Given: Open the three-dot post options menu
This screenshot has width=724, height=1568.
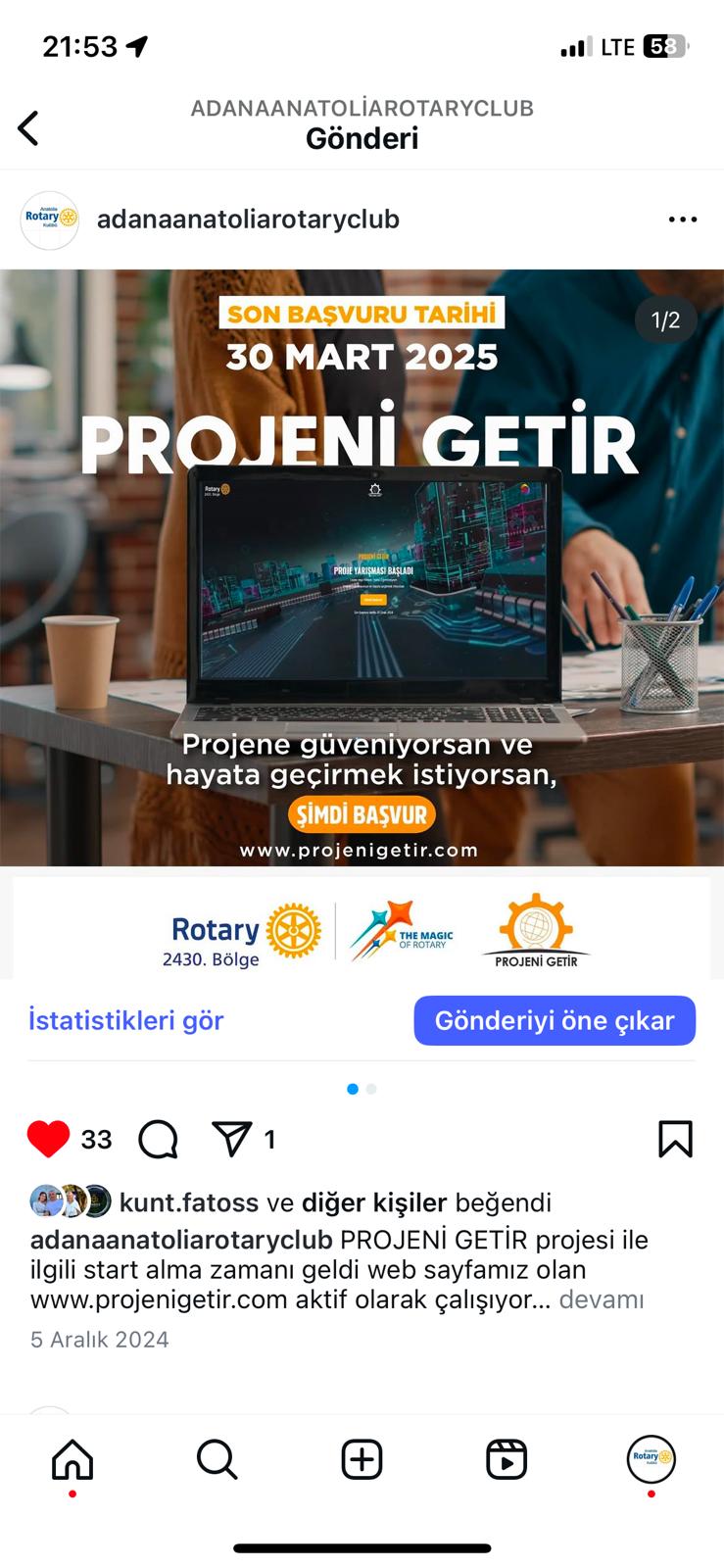Looking at the screenshot, I should 683,220.
